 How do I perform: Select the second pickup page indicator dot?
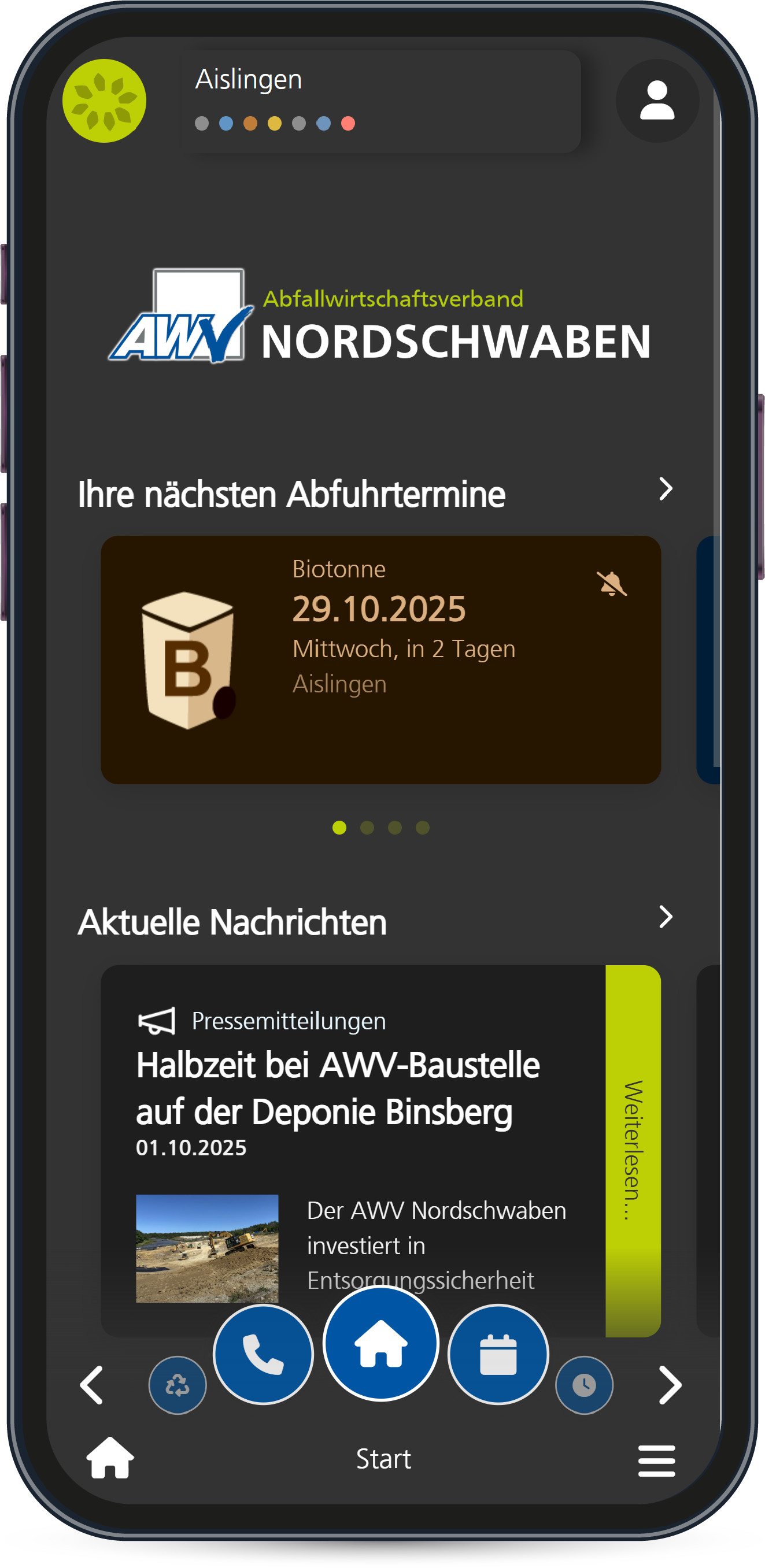[367, 828]
